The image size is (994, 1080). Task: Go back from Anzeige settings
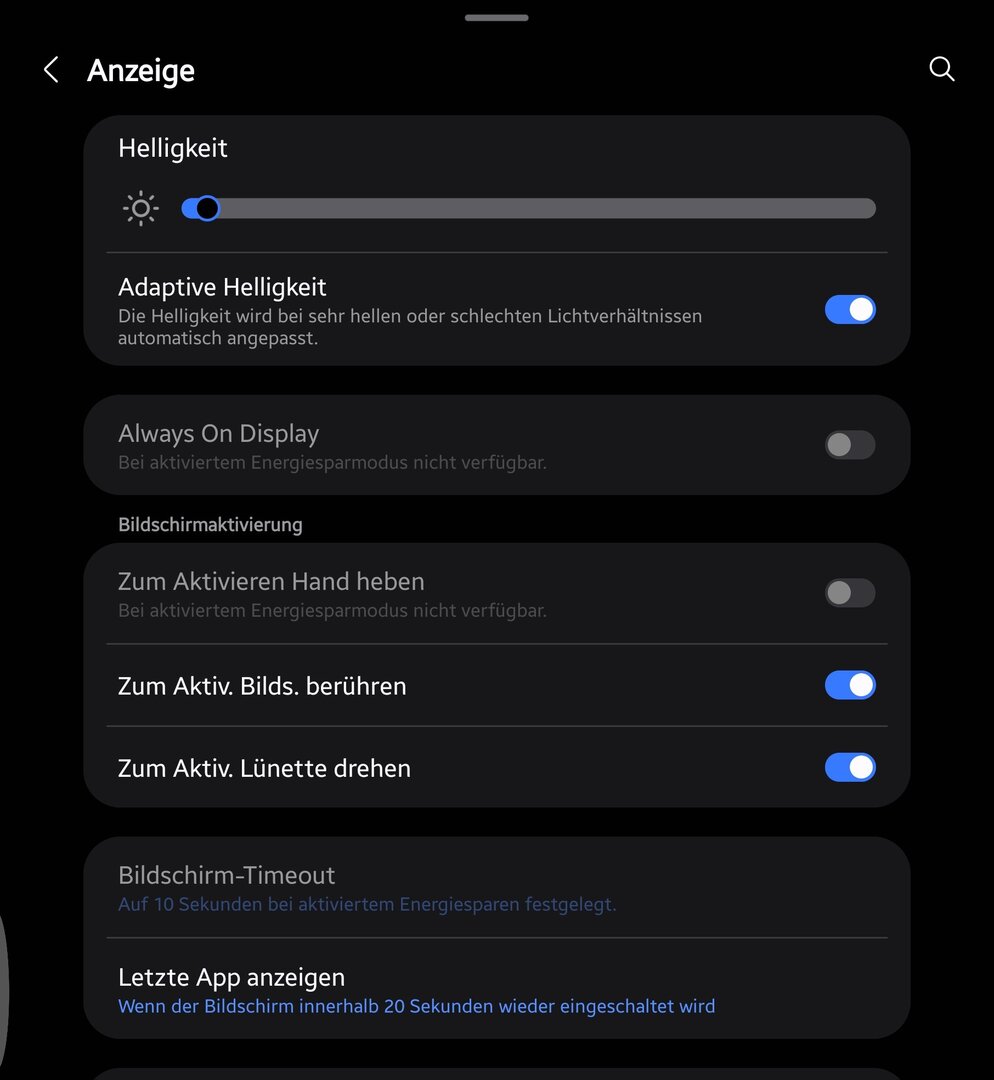tap(51, 70)
